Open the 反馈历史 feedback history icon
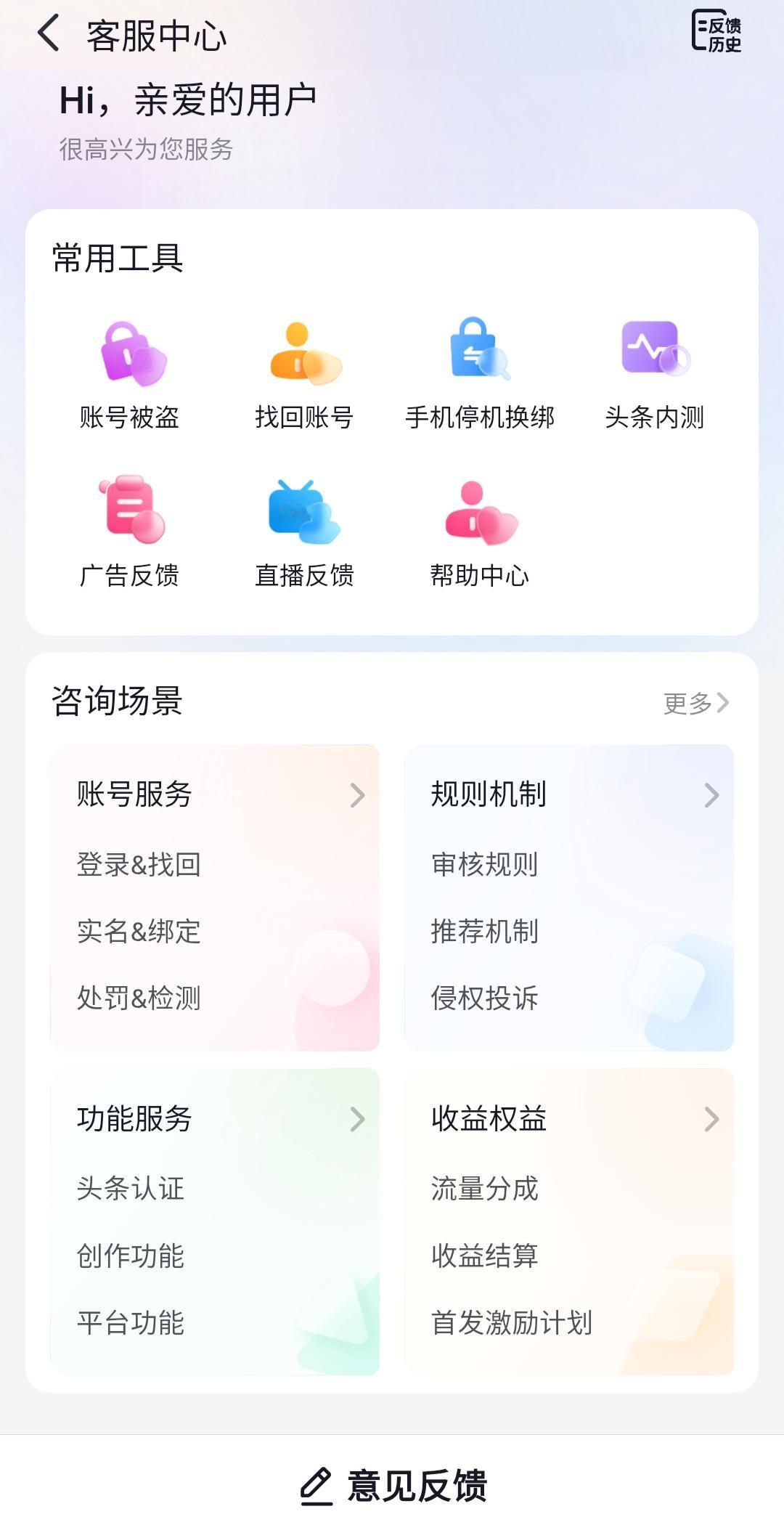The width and height of the screenshot is (784, 1530). (x=715, y=33)
